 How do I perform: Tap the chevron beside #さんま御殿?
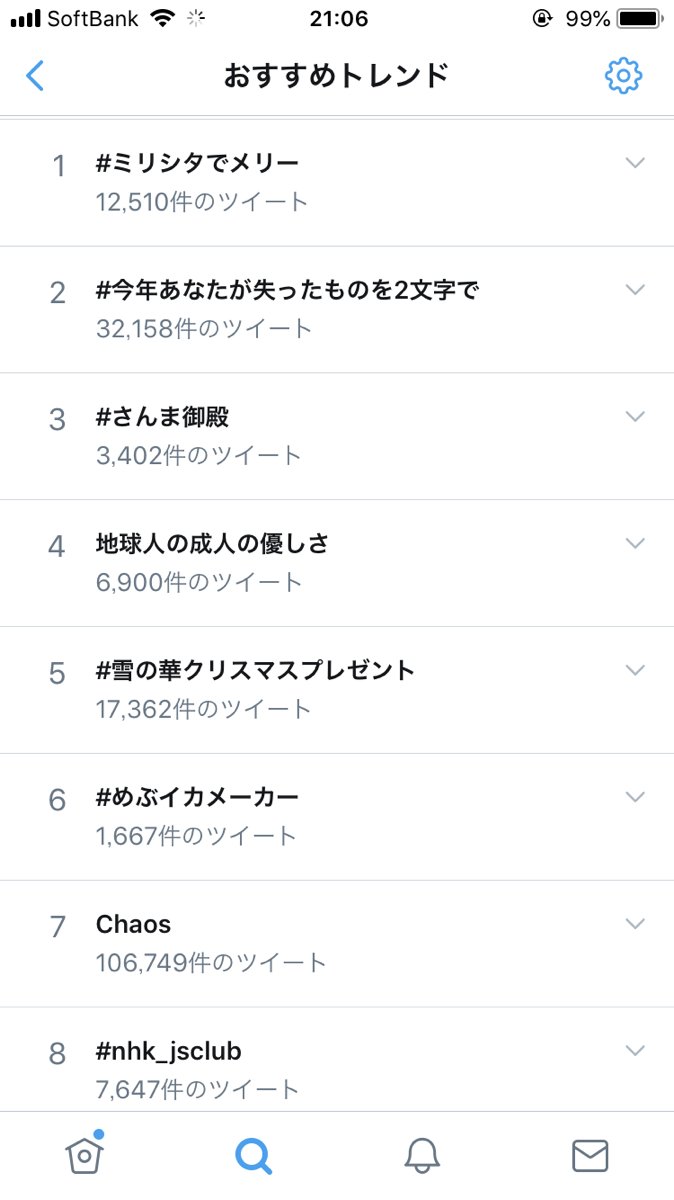pos(635,416)
